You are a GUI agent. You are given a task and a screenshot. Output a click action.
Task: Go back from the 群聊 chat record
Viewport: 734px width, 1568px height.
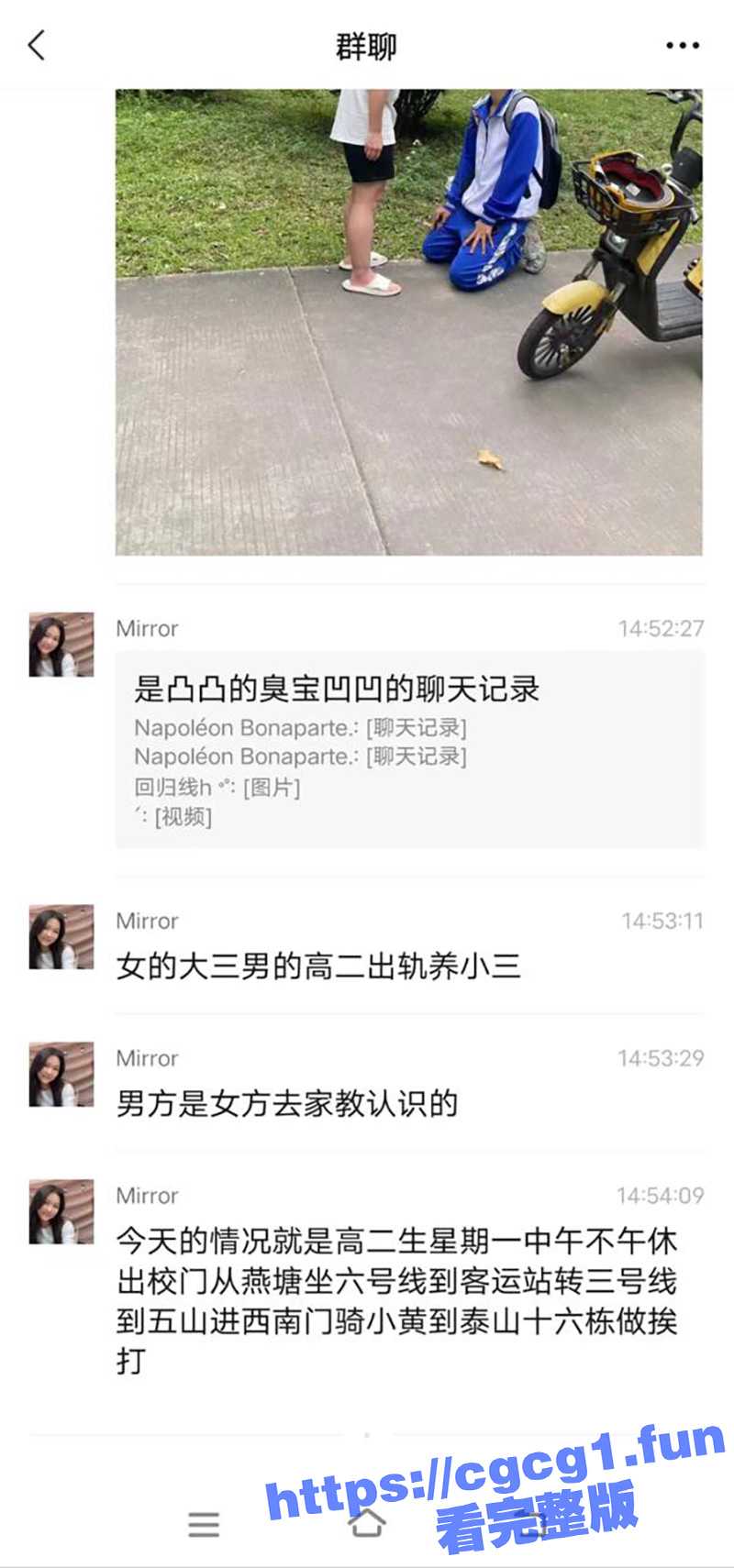coord(37,45)
